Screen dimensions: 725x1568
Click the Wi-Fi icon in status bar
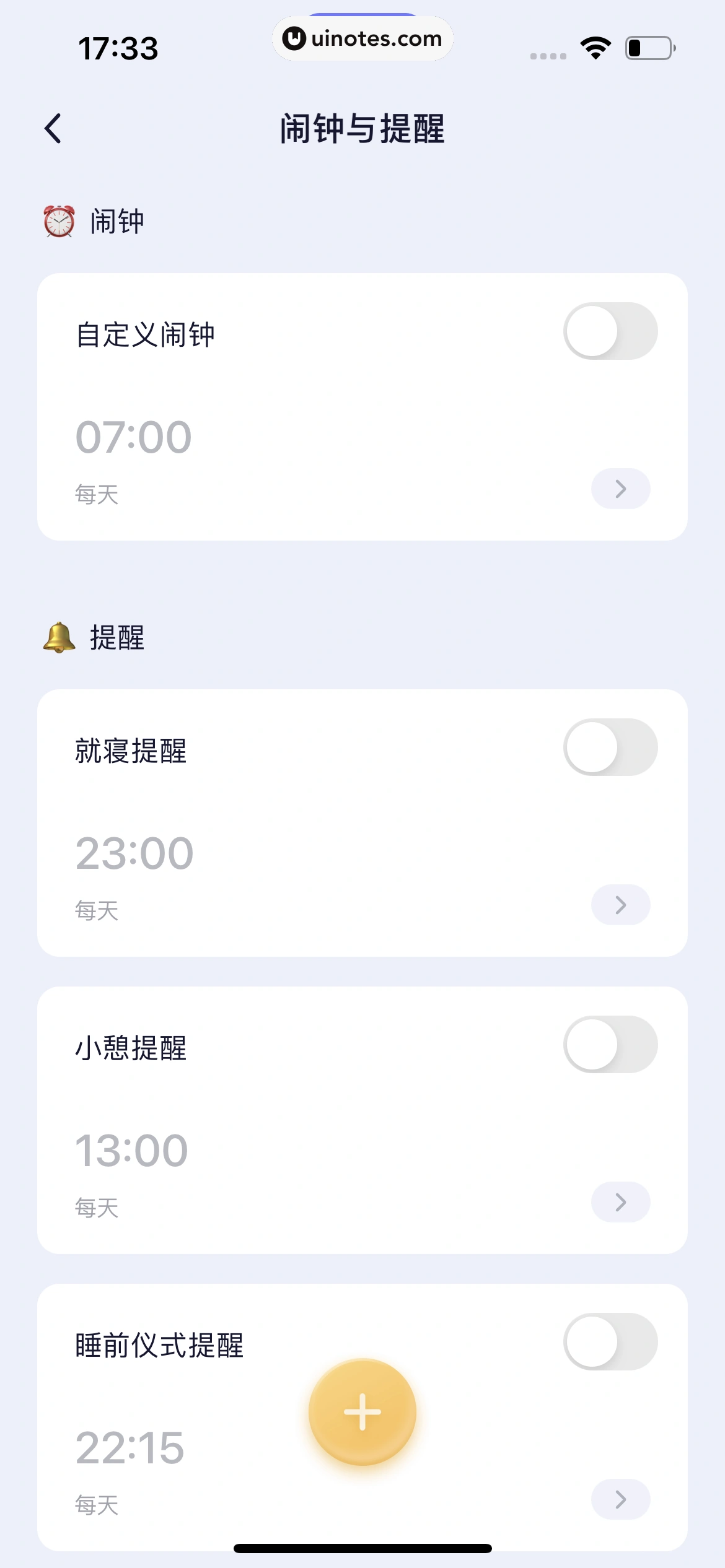595,48
